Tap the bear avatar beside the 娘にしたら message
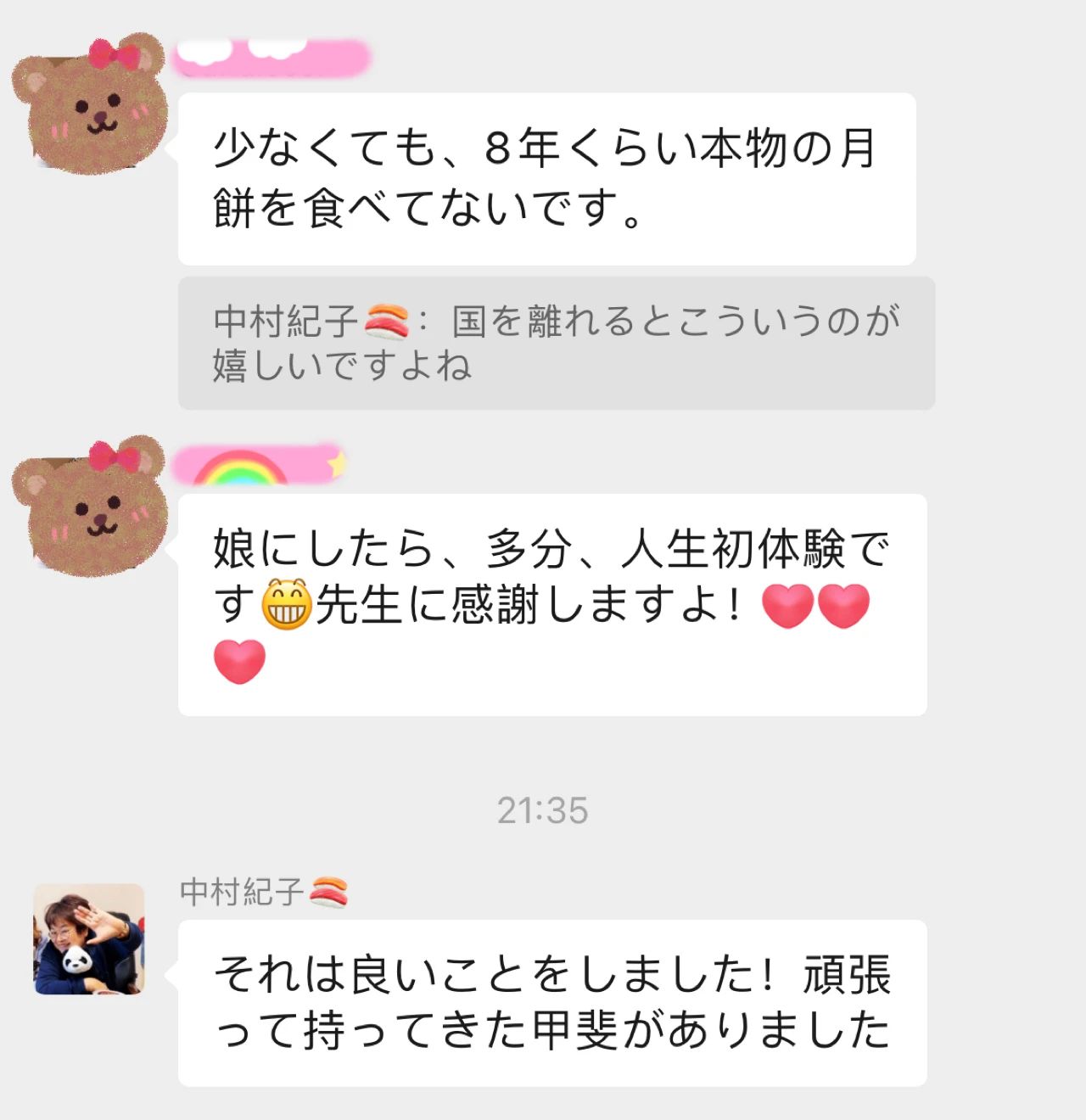The height and width of the screenshot is (1120, 1086). 91,507
